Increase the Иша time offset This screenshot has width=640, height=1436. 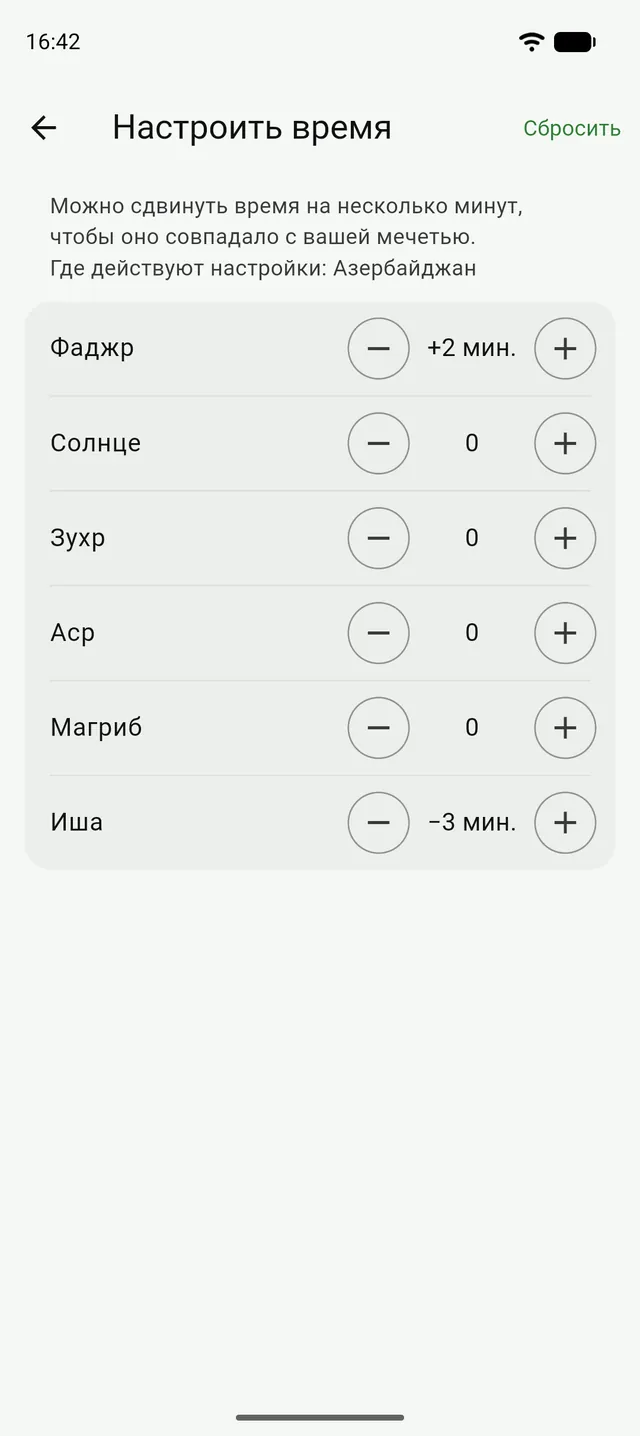click(x=565, y=822)
